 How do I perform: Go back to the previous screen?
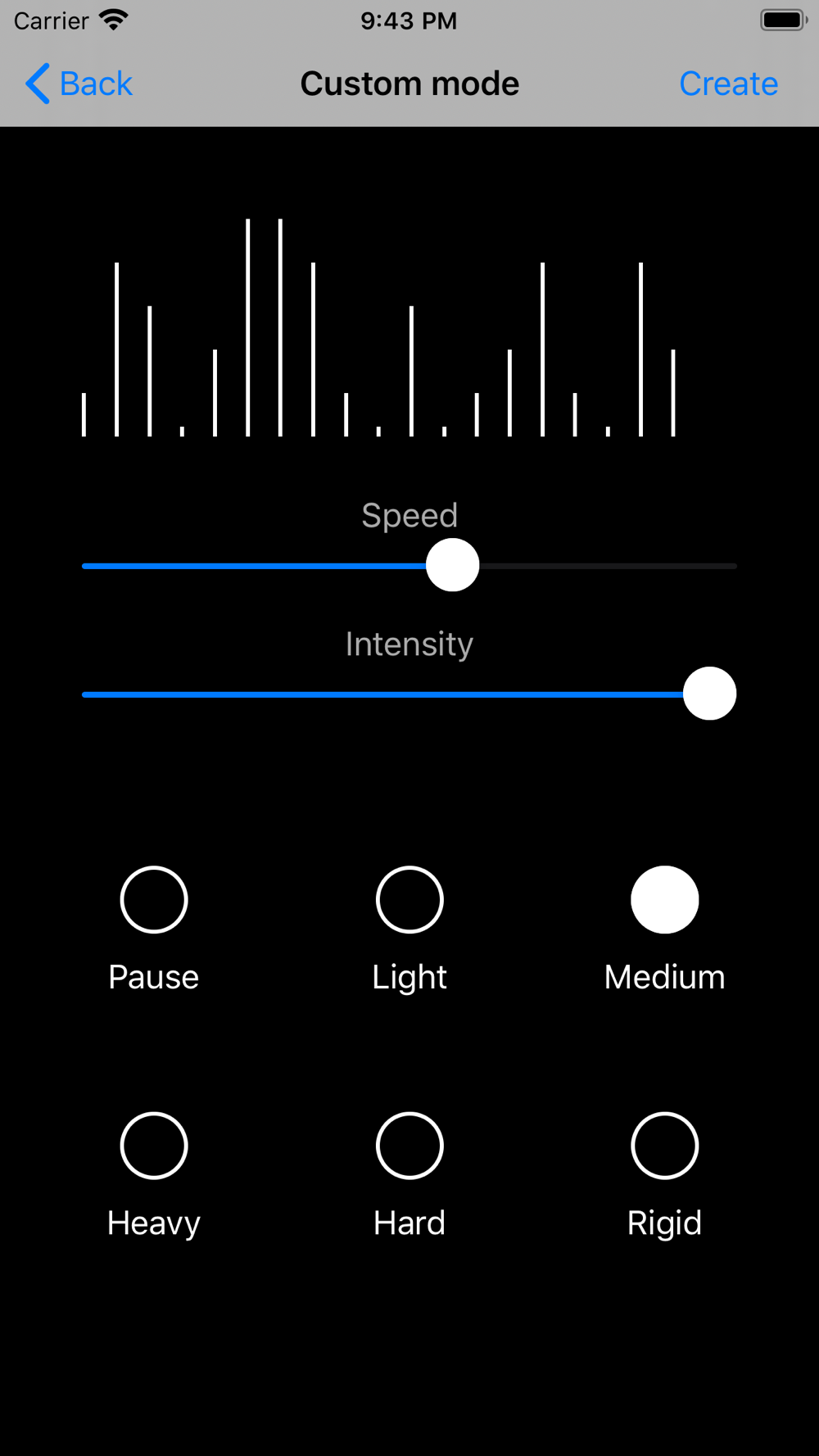point(79,84)
